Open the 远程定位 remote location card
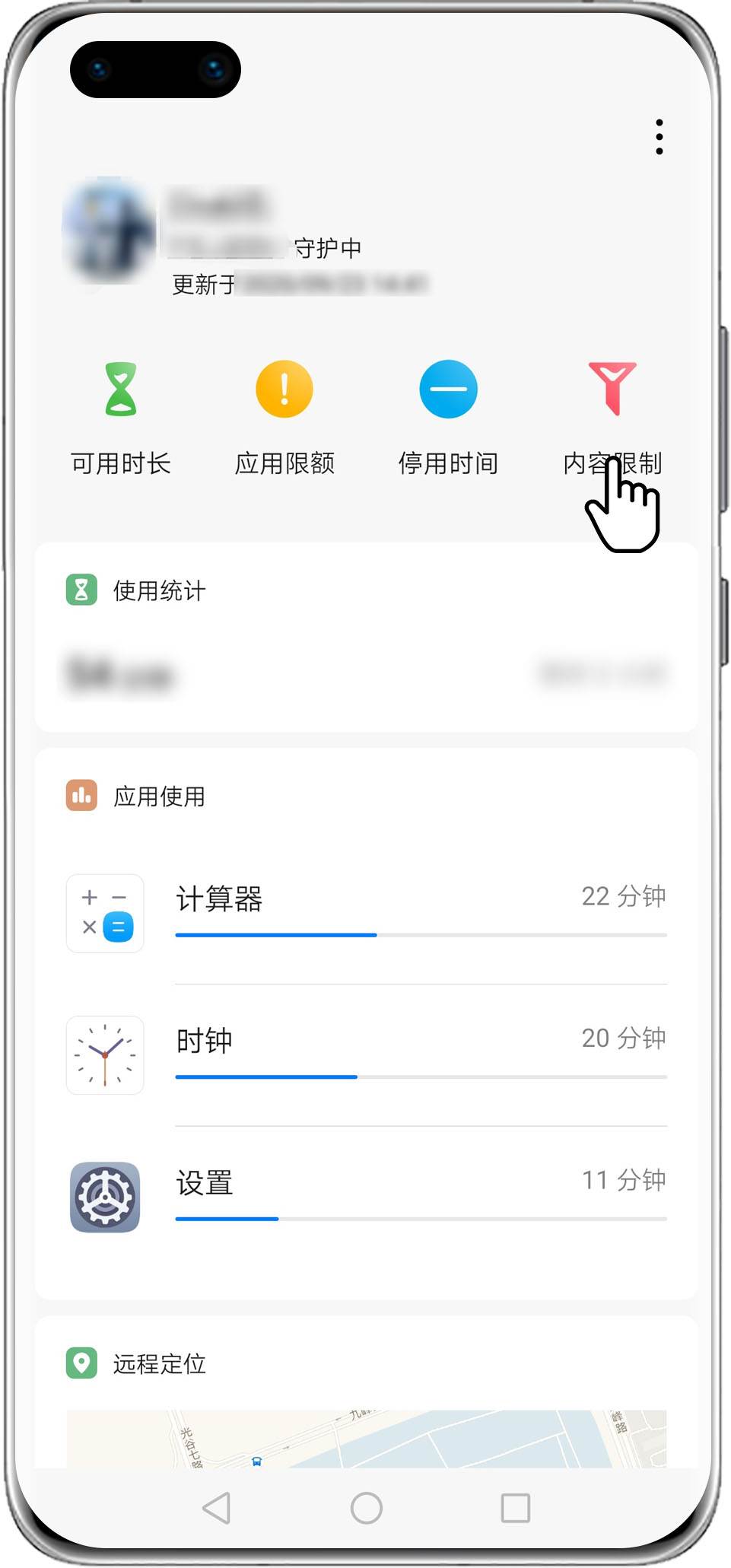Image resolution: width=731 pixels, height=1568 pixels. pyautogui.click(x=366, y=1391)
